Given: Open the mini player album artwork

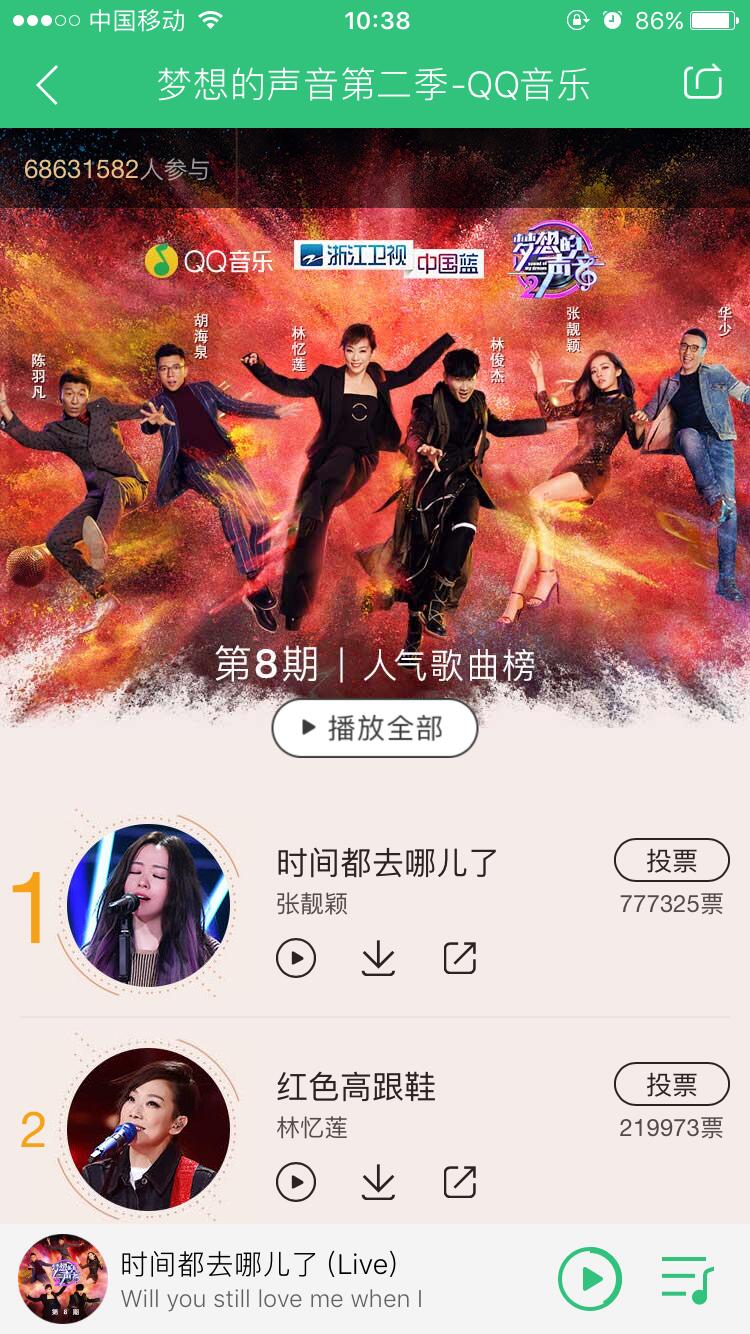Looking at the screenshot, I should click(60, 1280).
